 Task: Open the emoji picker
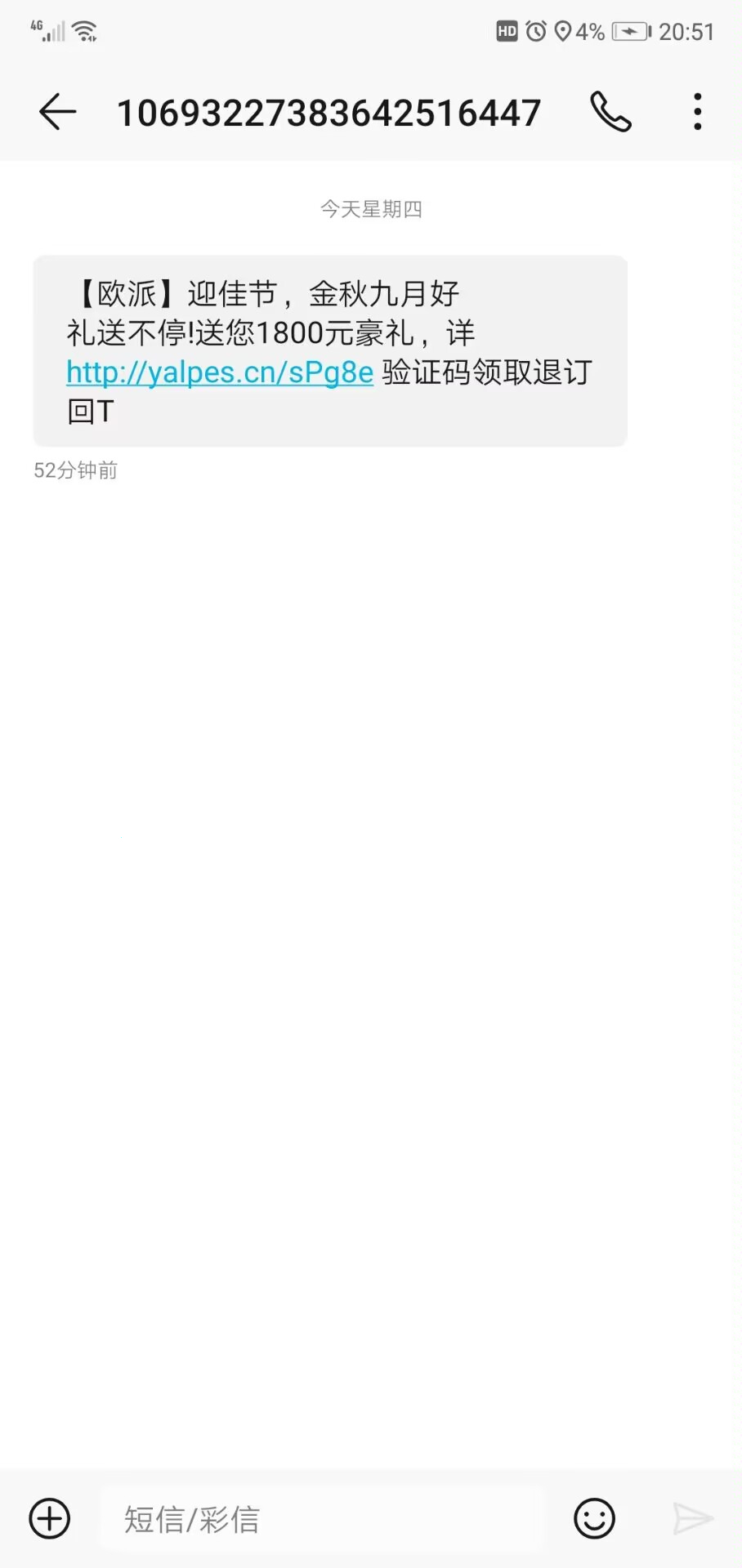coord(594,1519)
